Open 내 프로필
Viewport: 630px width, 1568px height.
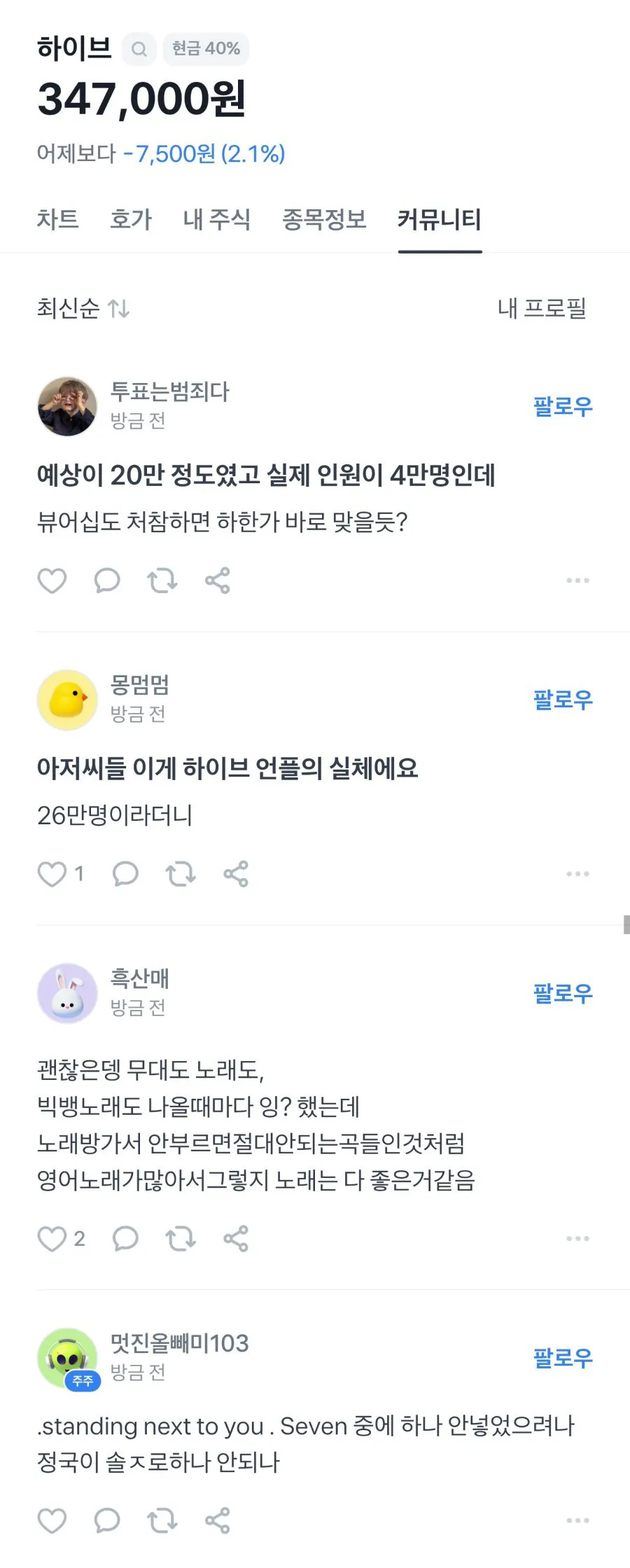(541, 308)
